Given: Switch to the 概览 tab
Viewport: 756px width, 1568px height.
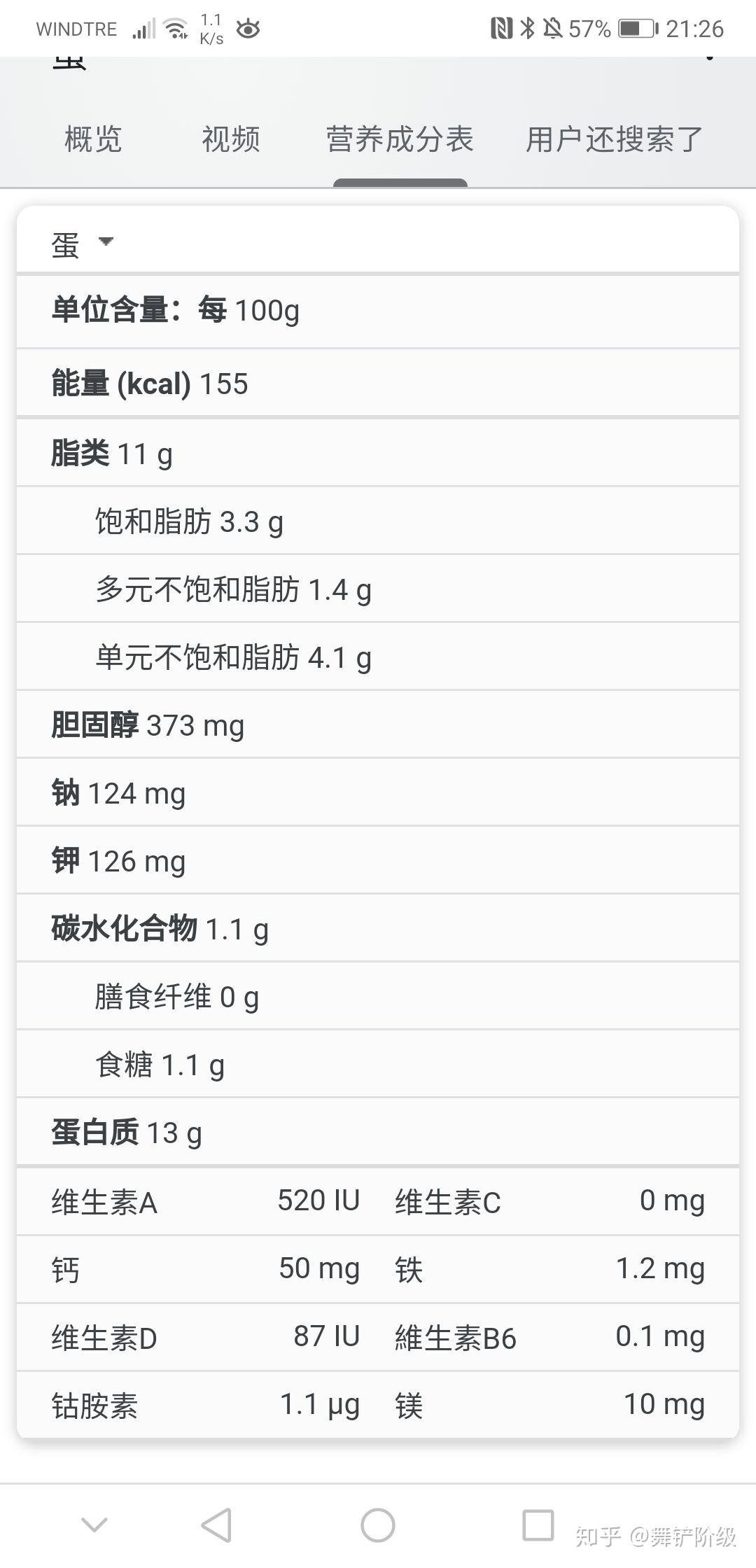Looking at the screenshot, I should coord(93,139).
